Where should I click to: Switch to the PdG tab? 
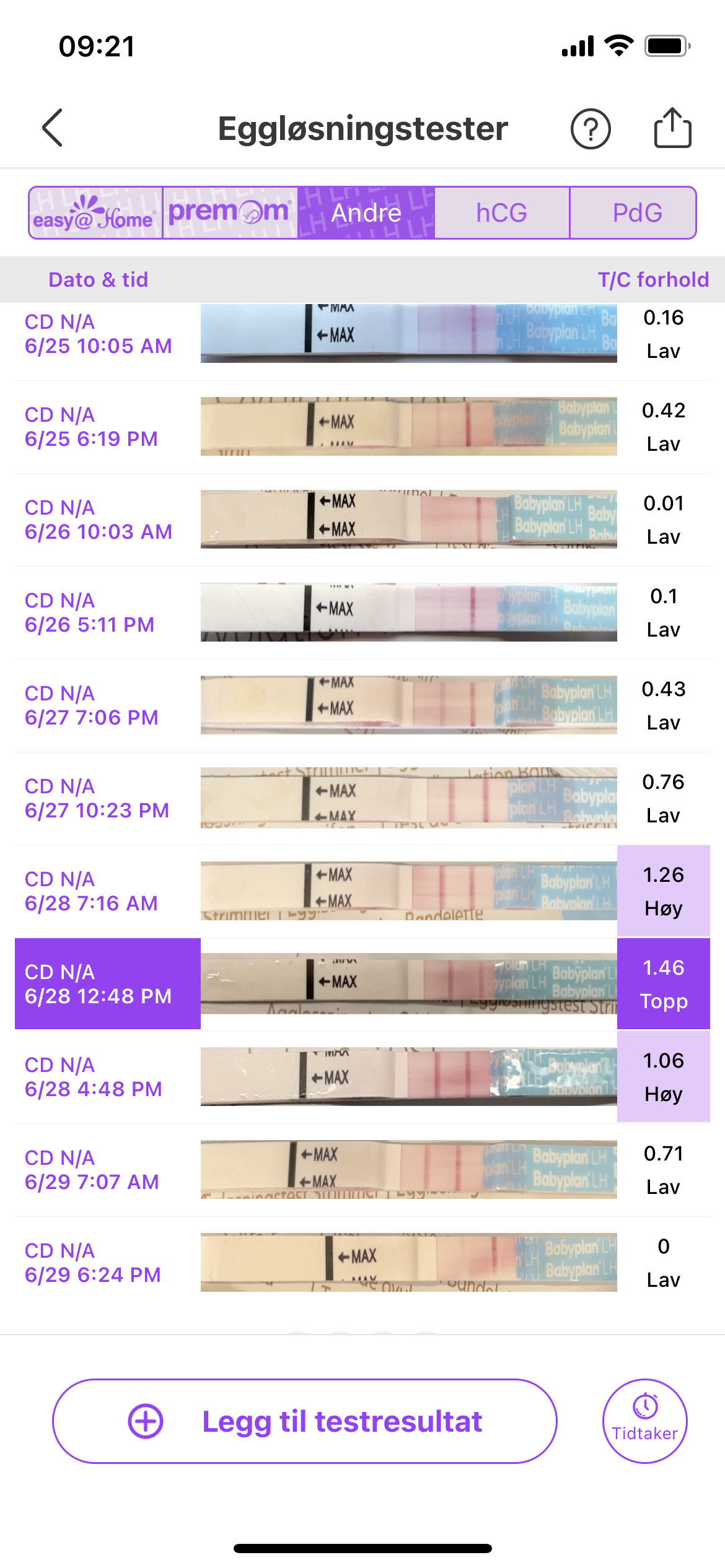pos(637,213)
